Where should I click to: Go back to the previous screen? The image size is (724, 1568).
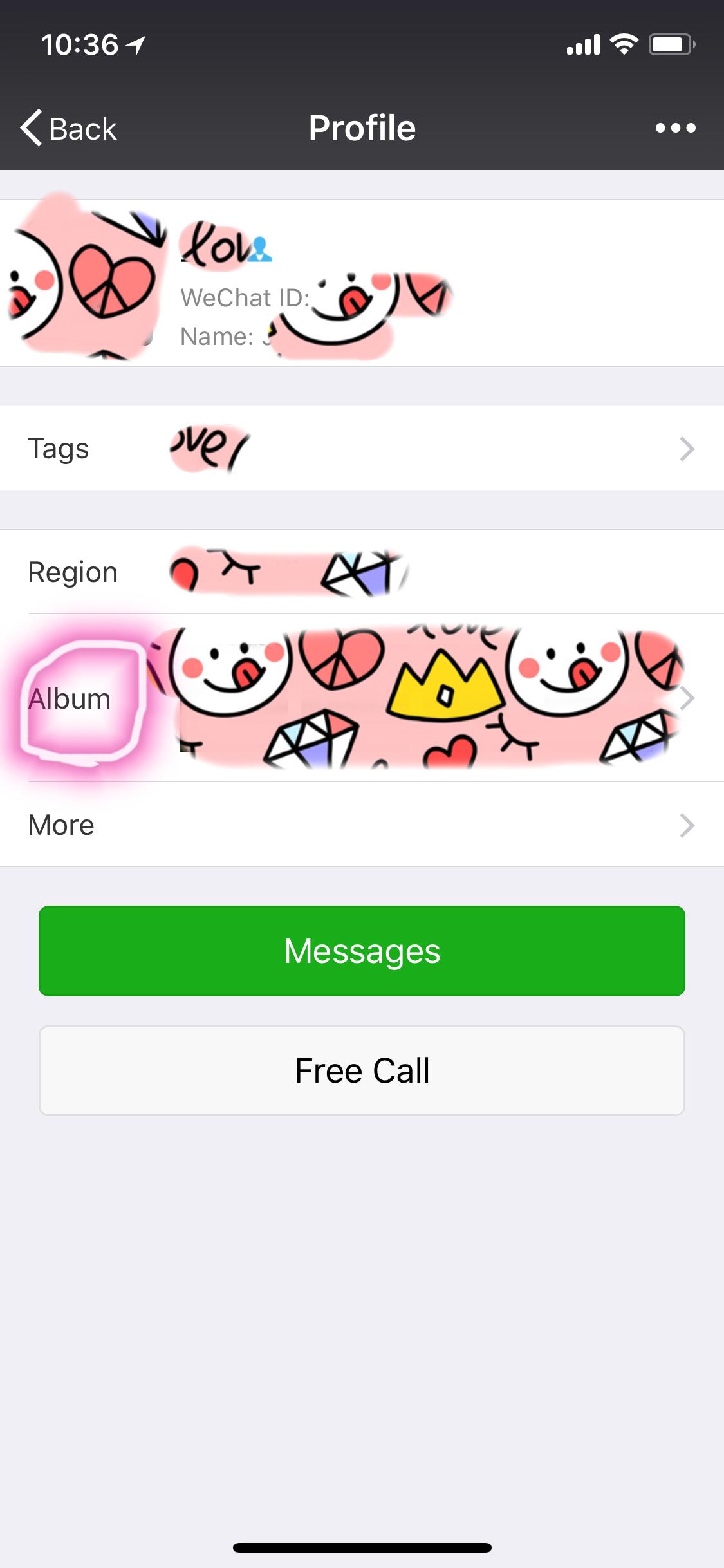click(68, 128)
